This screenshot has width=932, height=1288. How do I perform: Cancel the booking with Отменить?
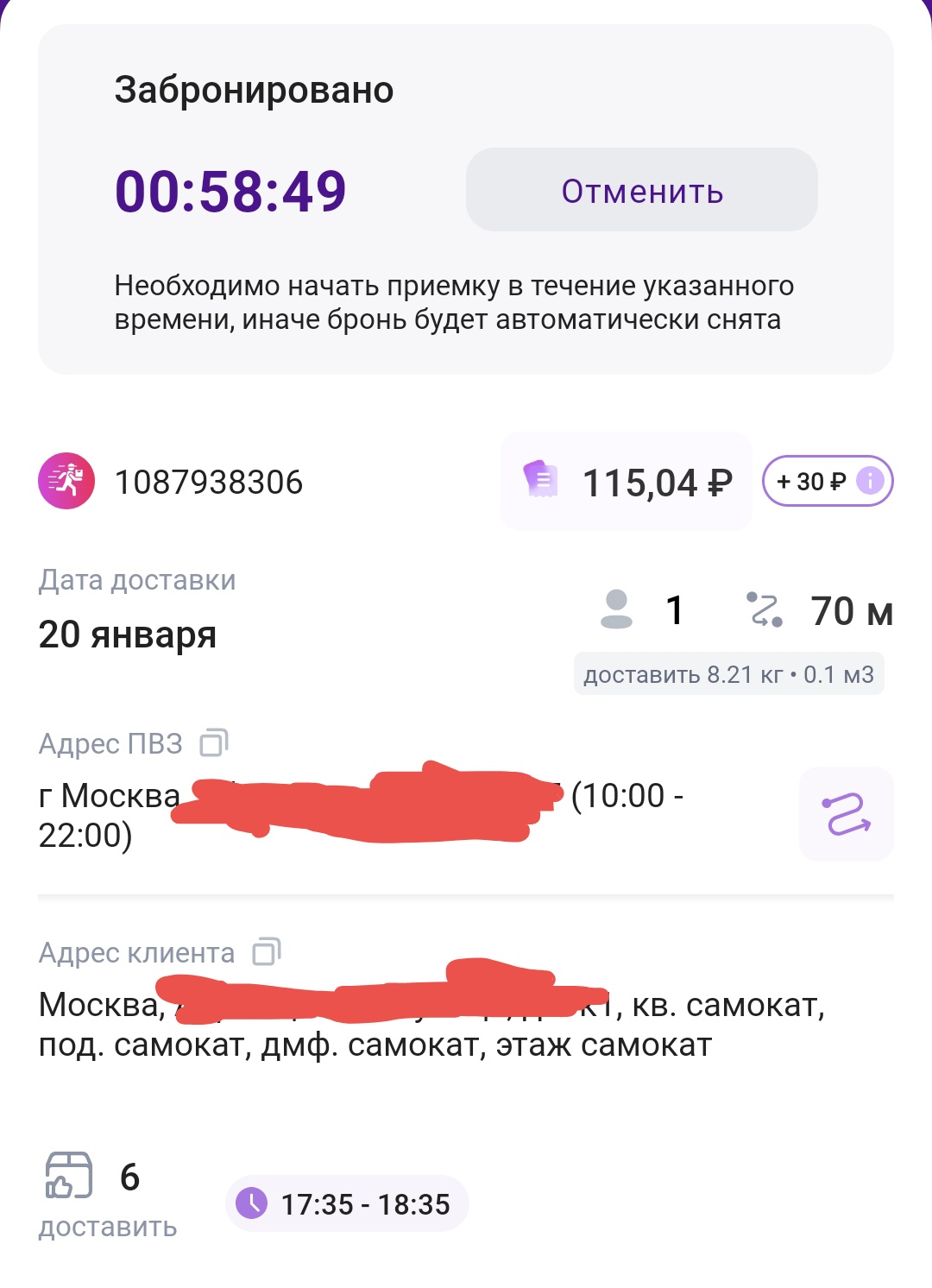[x=641, y=190]
